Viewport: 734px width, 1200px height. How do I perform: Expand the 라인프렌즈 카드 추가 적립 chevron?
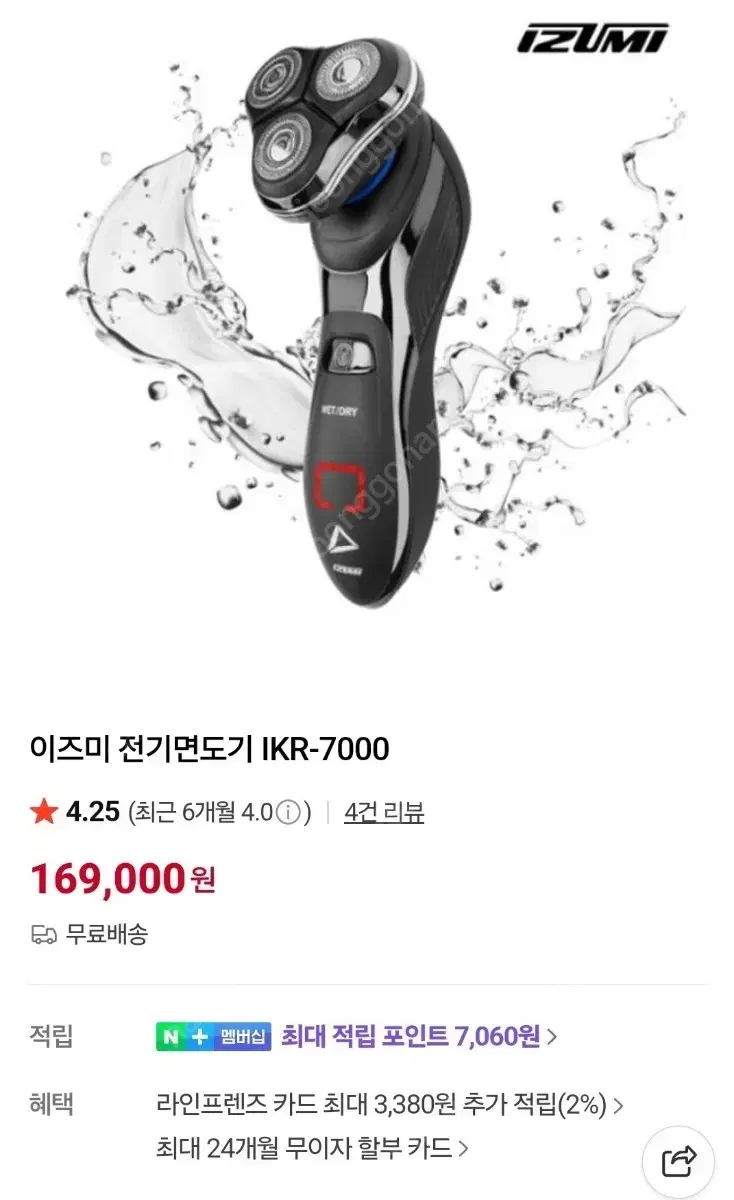618,1106
